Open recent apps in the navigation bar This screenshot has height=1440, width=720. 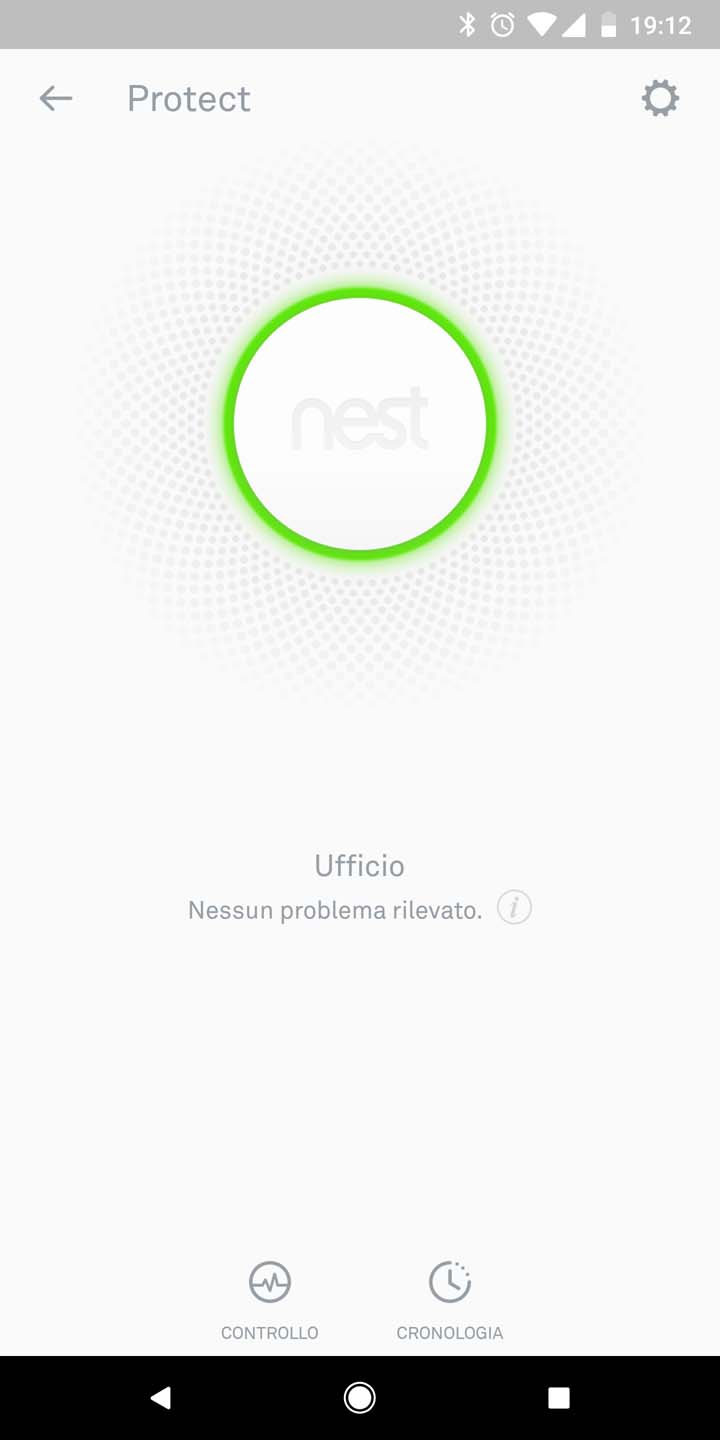(559, 1398)
